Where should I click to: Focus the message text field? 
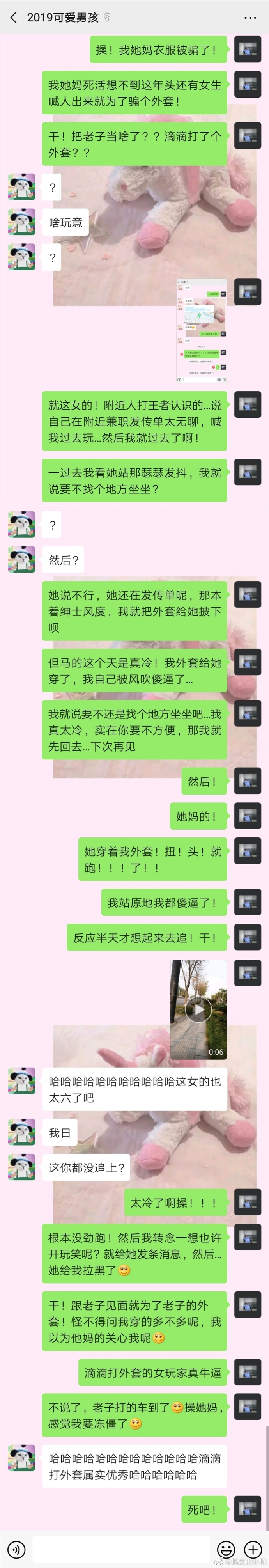tap(121, 1549)
